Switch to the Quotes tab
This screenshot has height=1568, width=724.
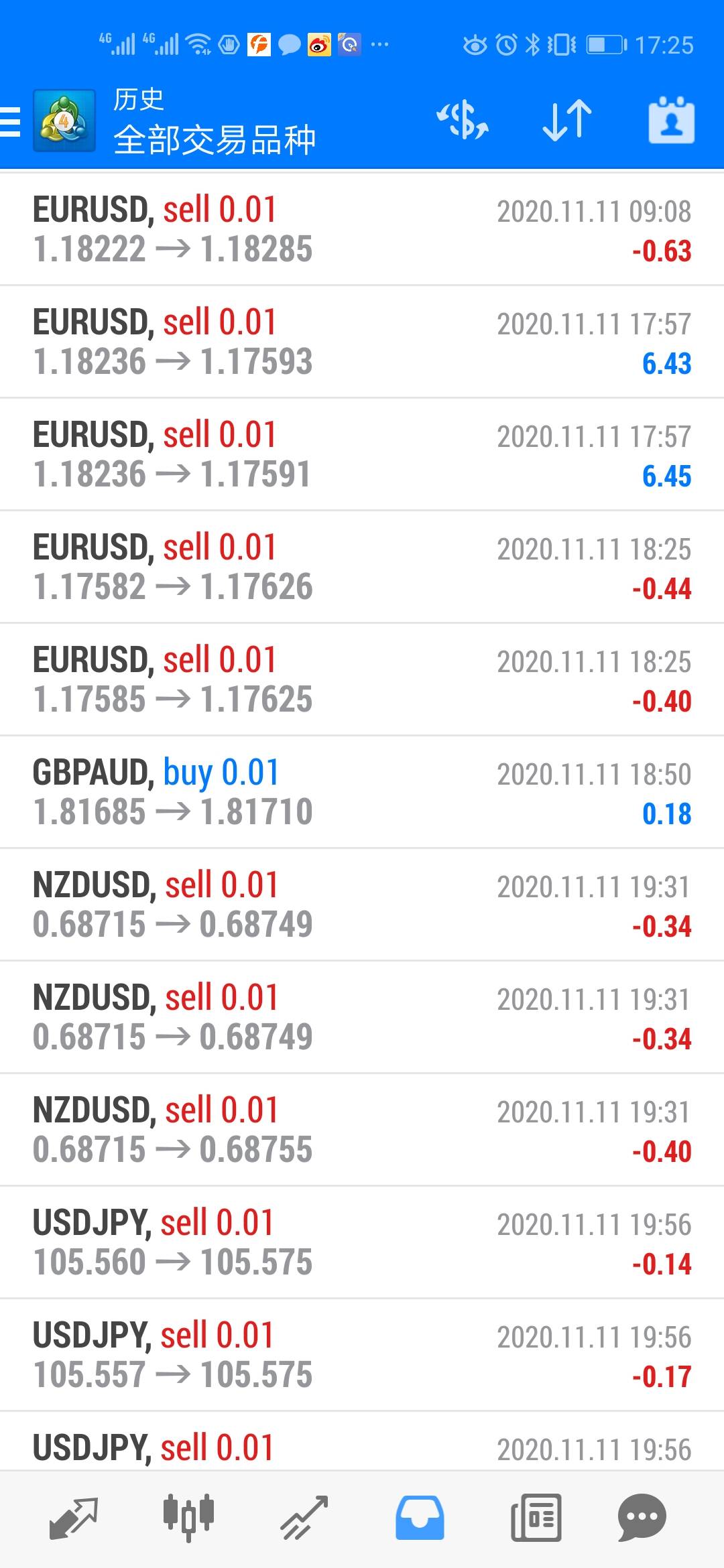pos(74,1517)
